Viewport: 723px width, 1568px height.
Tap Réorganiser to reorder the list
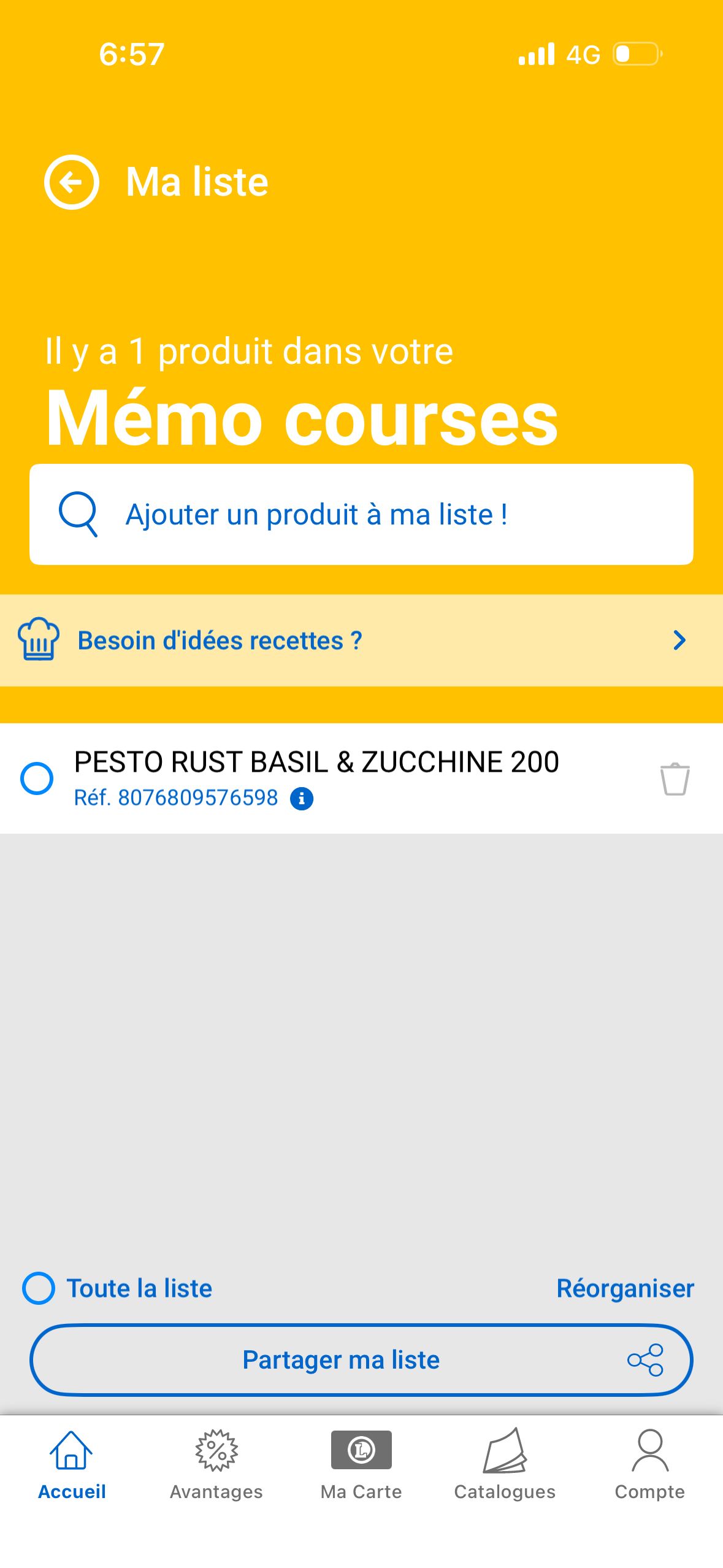(x=624, y=1288)
